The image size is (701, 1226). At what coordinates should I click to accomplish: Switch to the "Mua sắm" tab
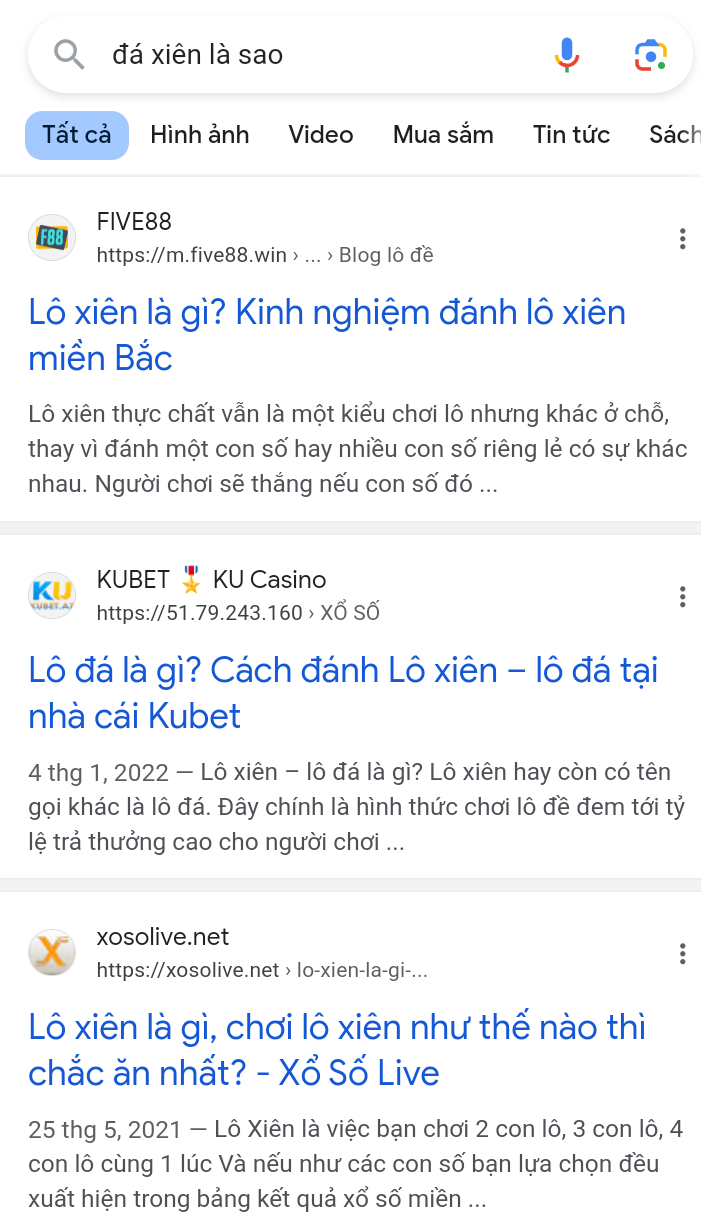(x=443, y=135)
